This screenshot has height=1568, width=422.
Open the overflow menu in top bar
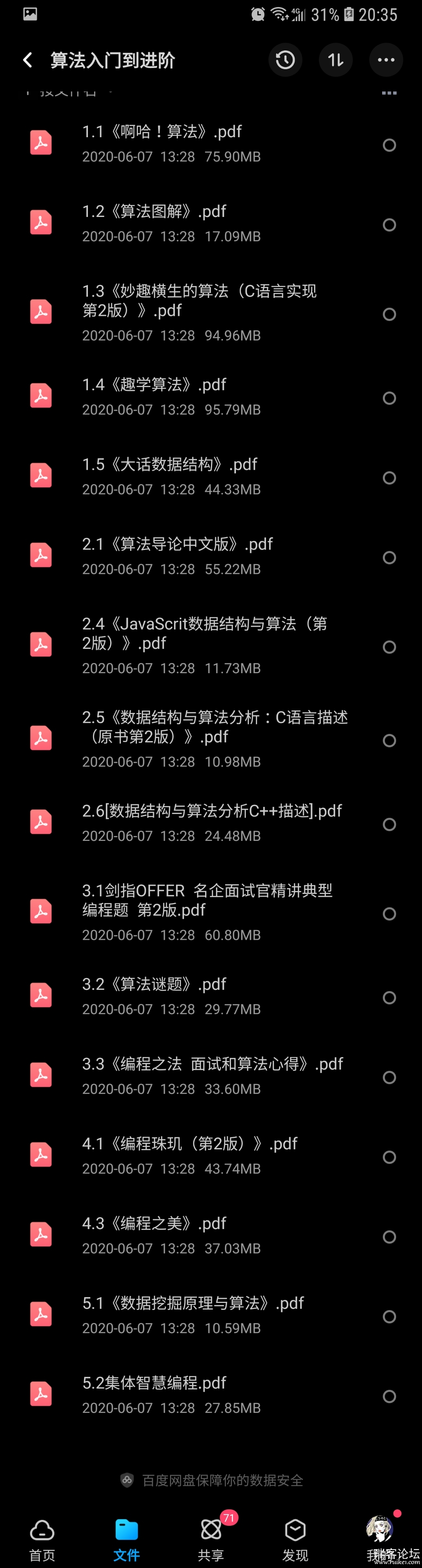tap(386, 60)
